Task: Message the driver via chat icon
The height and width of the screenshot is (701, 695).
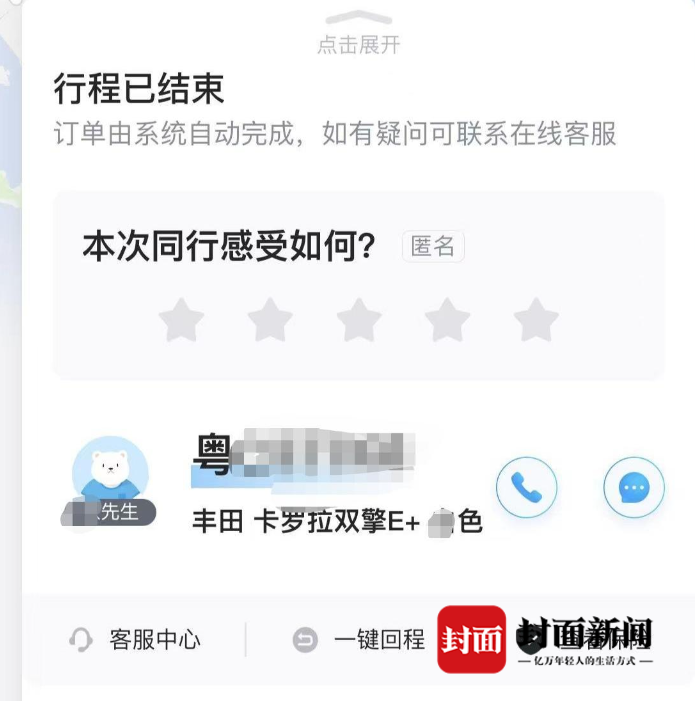Action: click(x=634, y=488)
